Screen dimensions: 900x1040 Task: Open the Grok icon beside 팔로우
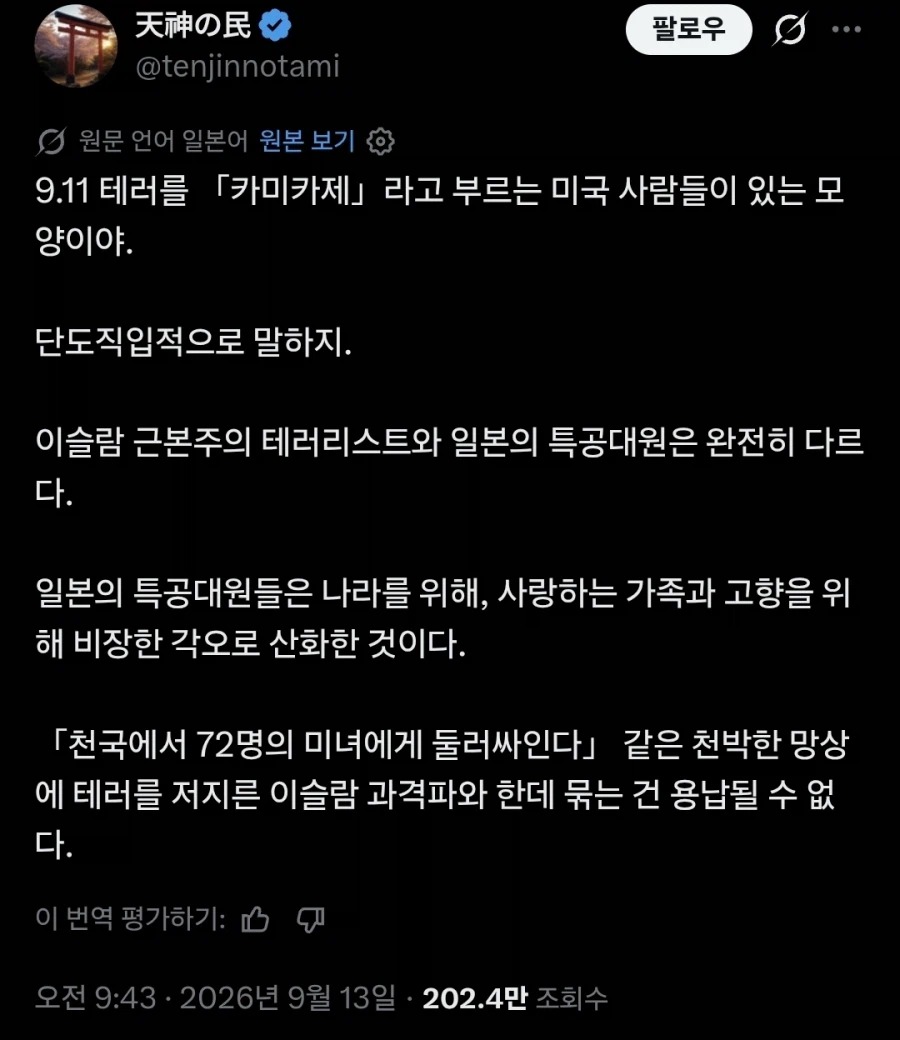click(x=790, y=29)
